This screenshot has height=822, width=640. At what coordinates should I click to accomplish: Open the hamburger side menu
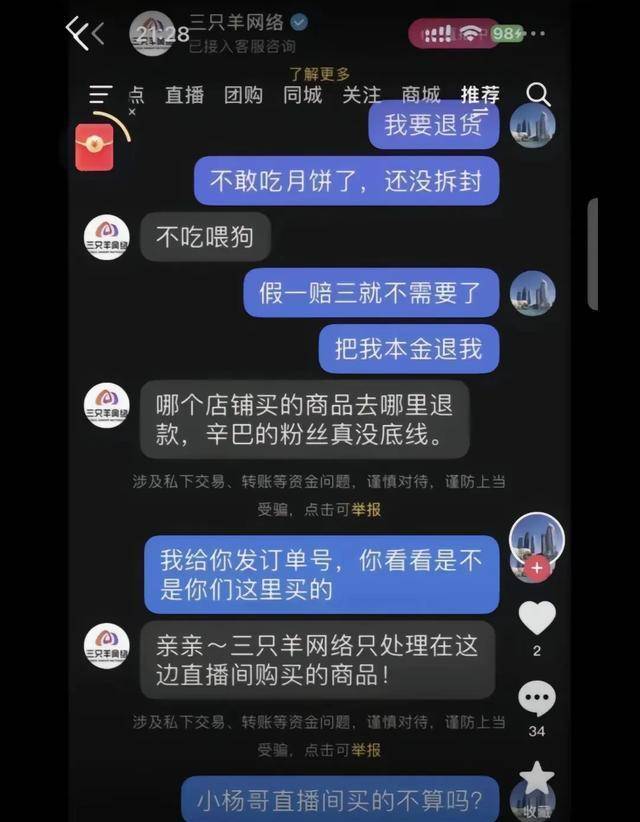tap(101, 95)
